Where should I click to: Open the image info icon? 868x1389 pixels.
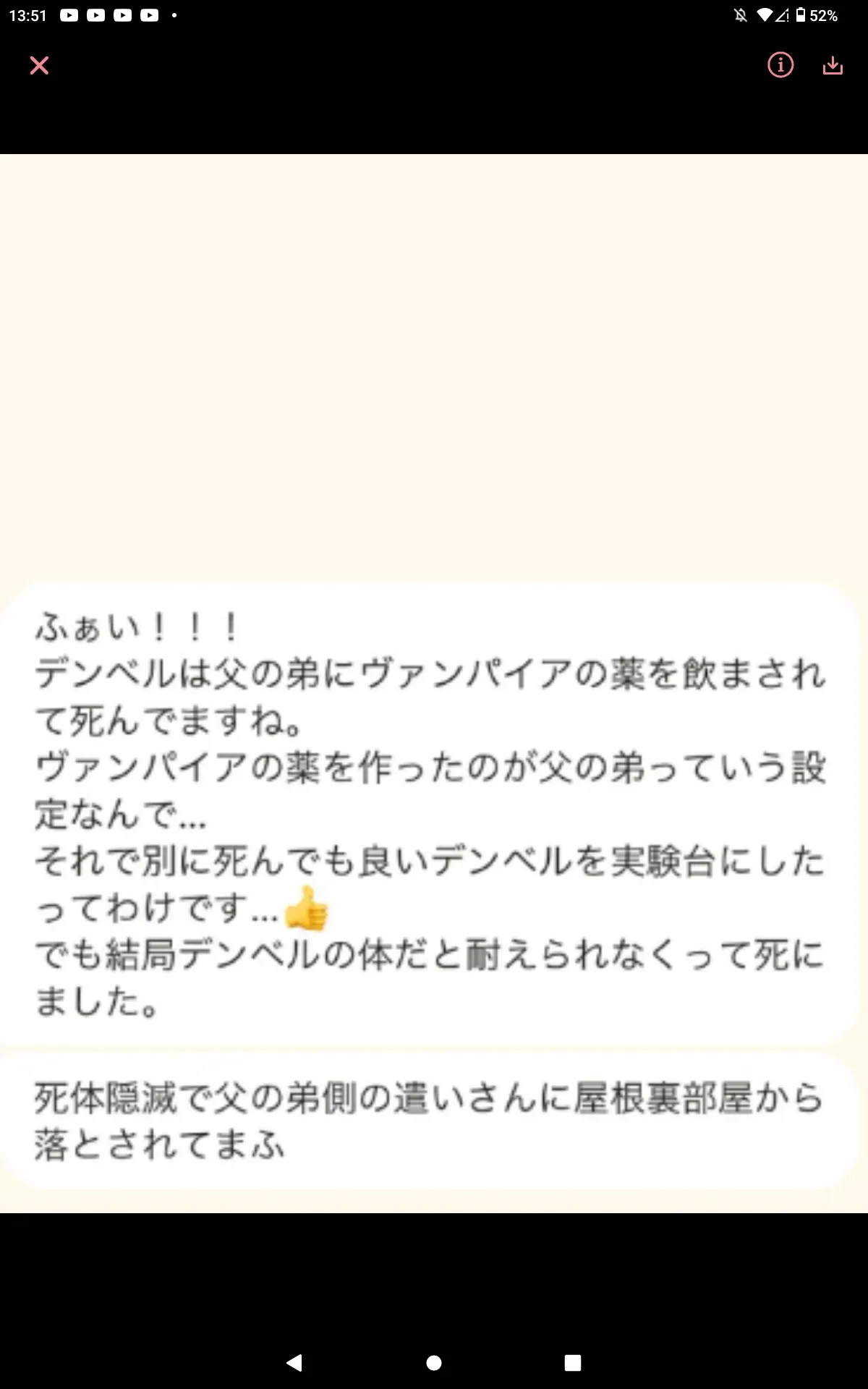(x=780, y=65)
